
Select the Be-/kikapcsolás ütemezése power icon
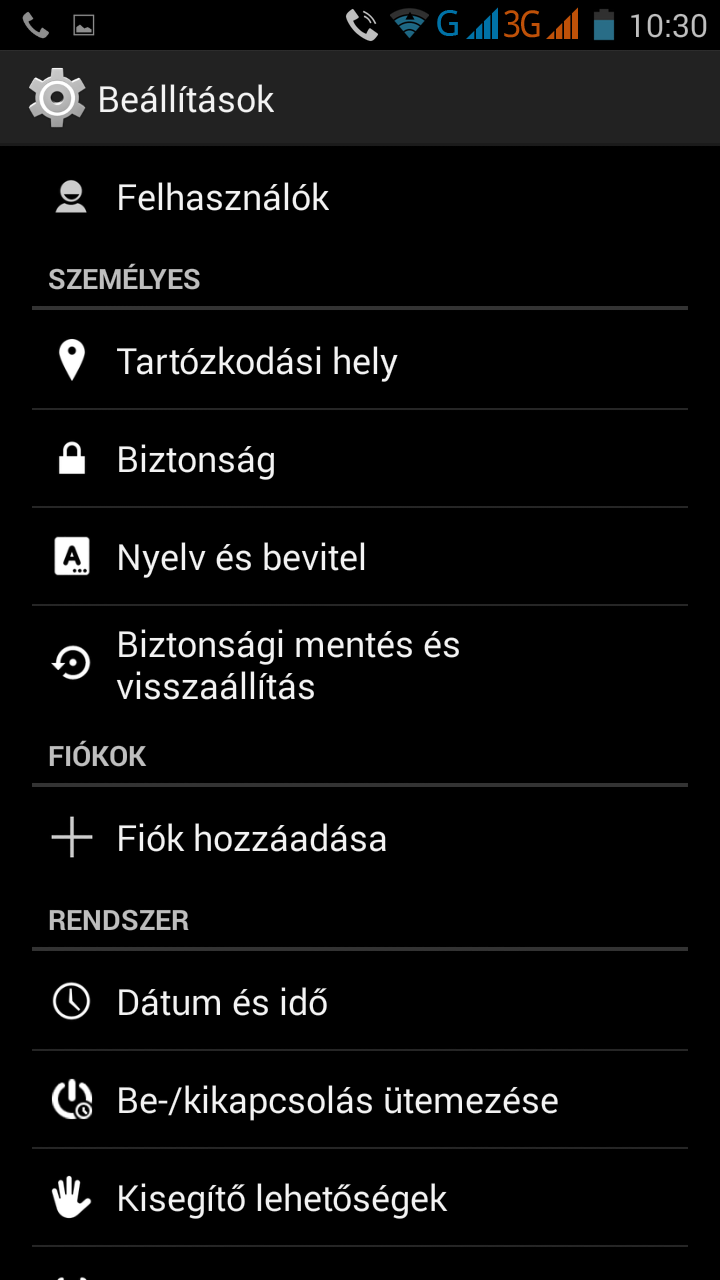click(x=71, y=1100)
